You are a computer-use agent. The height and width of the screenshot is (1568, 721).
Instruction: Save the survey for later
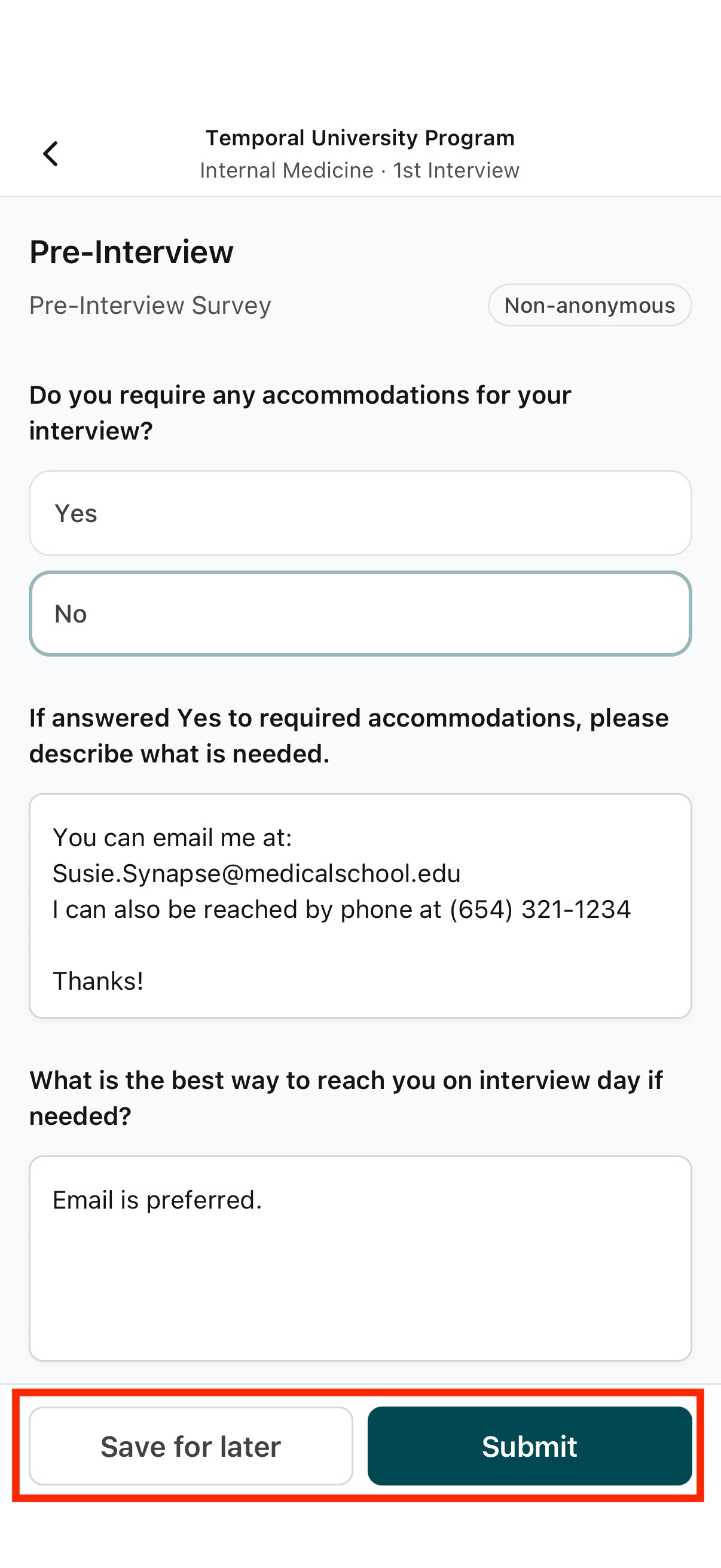(191, 1445)
